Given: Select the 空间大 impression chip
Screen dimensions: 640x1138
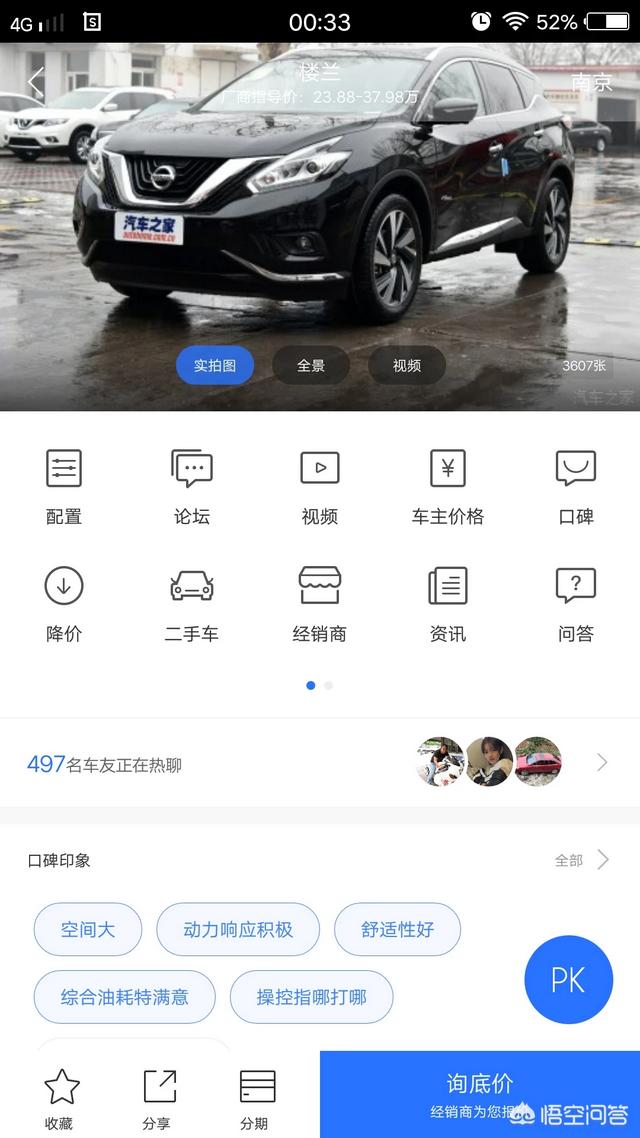Looking at the screenshot, I should click(88, 930).
